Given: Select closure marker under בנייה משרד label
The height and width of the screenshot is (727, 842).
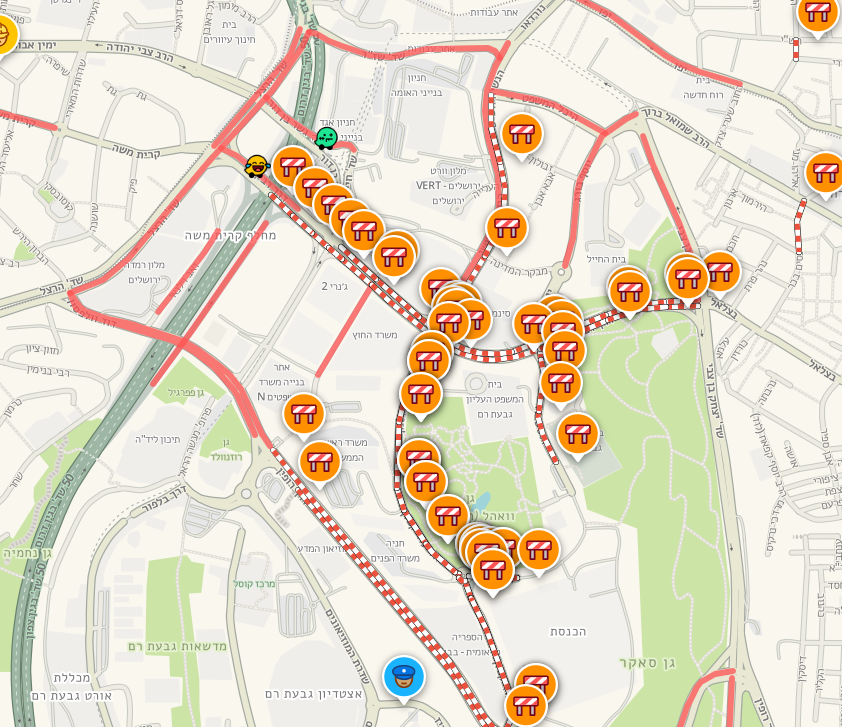Looking at the screenshot, I should click(x=303, y=412).
